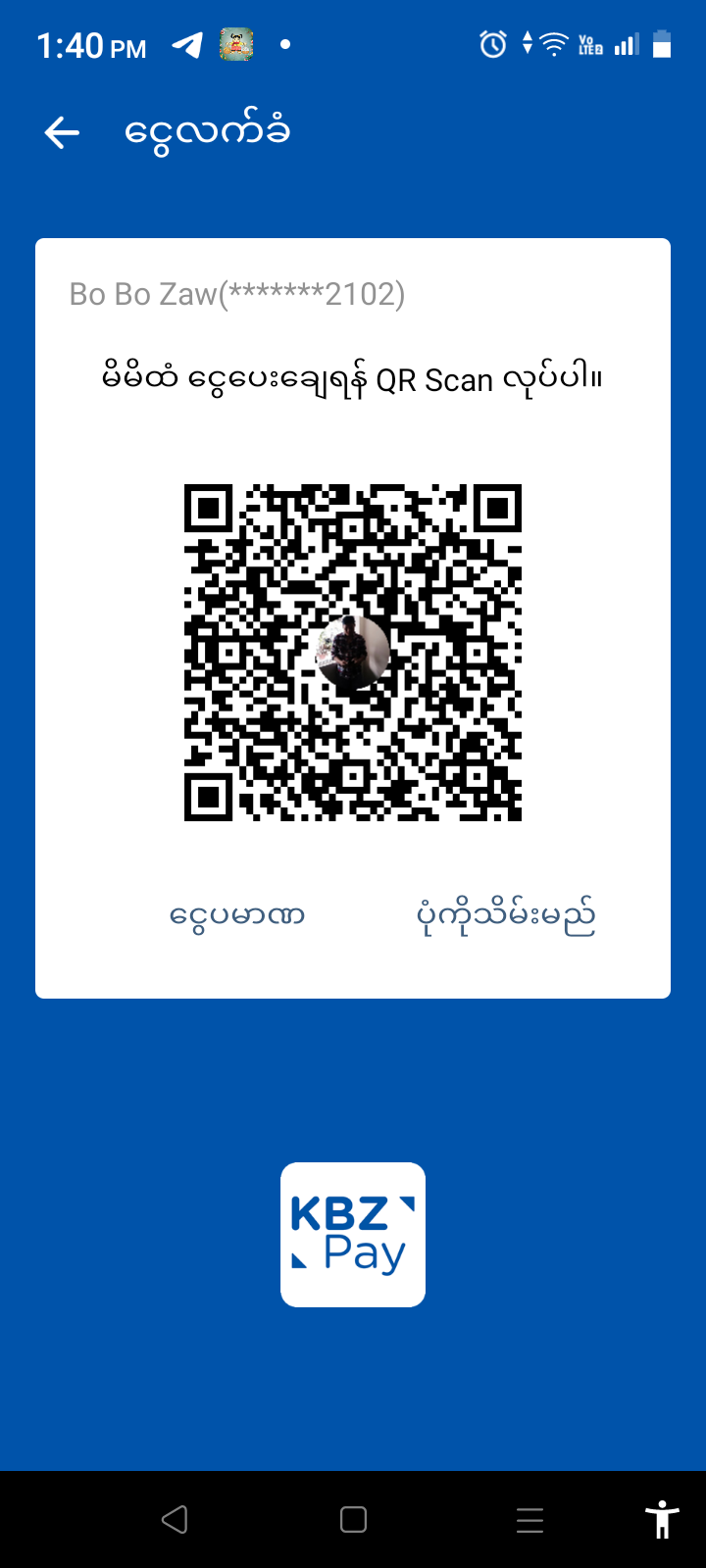Go back from the ငွေလက်ခံ screen
Viewport: 706px width, 1568px height.
tap(62, 132)
